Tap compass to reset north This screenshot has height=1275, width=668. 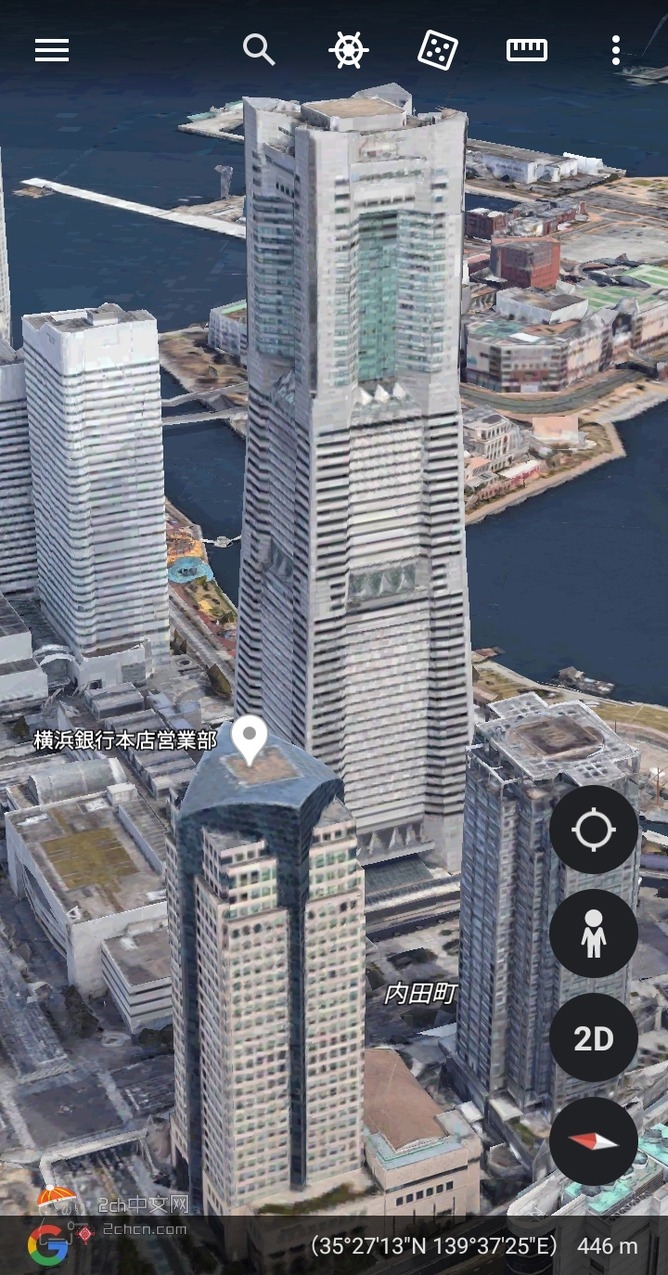(x=593, y=1142)
